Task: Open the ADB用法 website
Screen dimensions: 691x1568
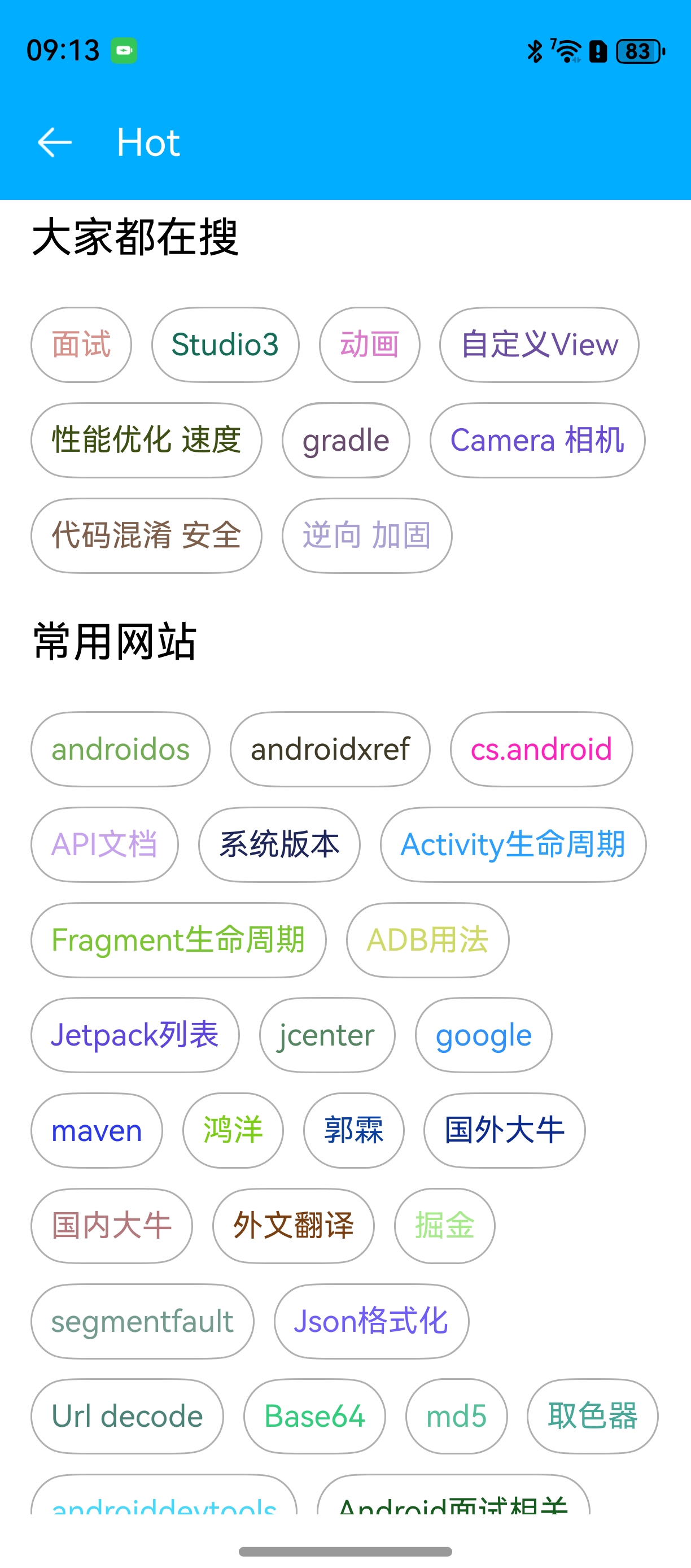Action: point(427,940)
